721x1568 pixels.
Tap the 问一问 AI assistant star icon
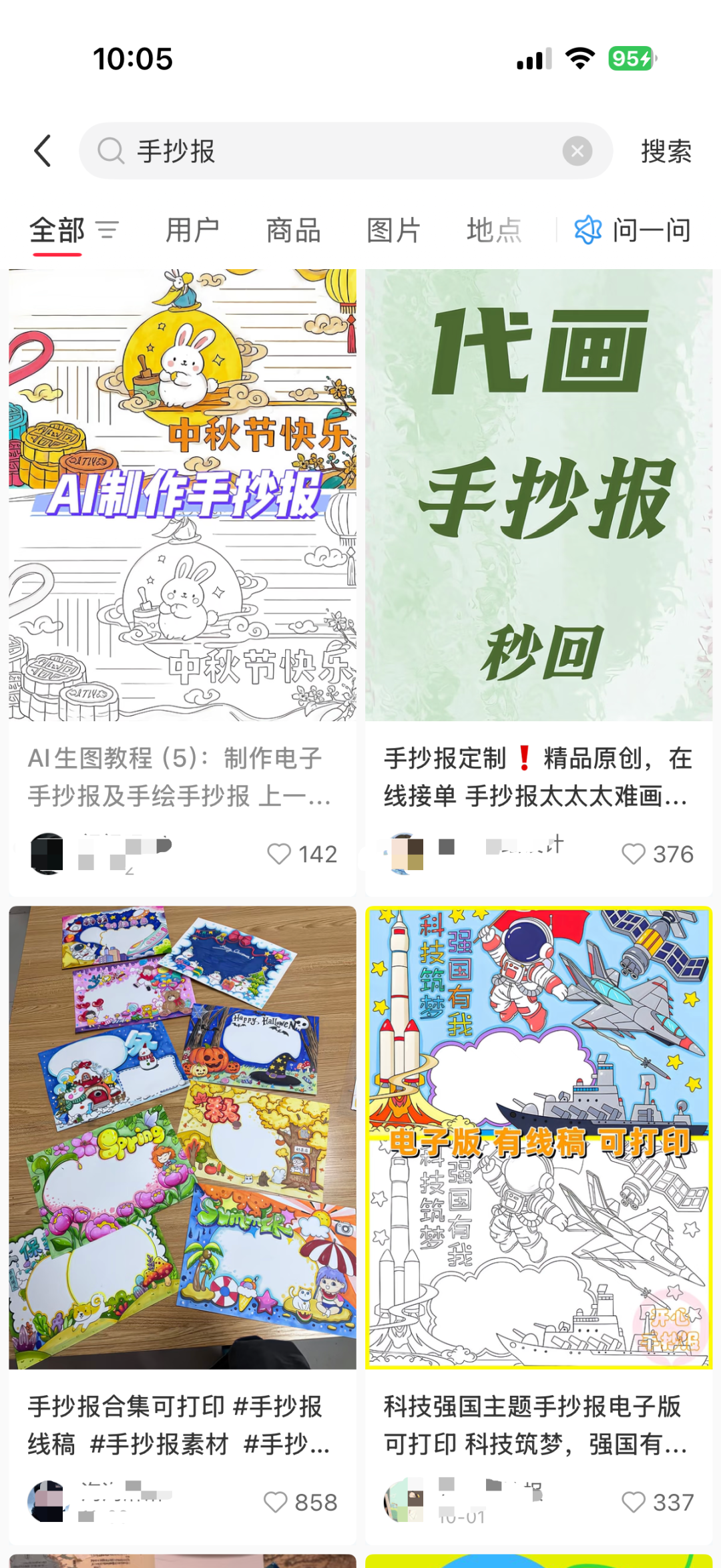click(587, 230)
